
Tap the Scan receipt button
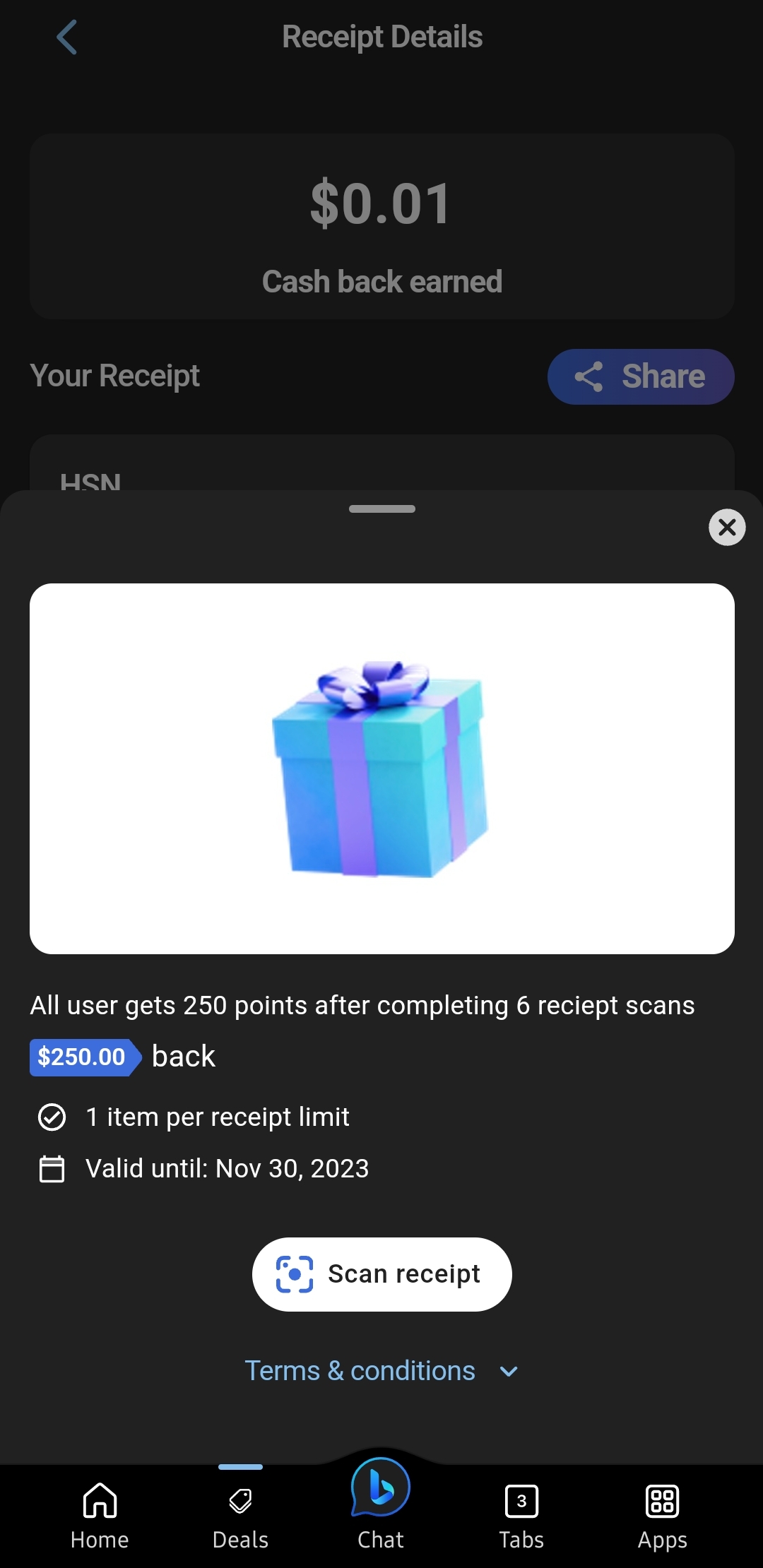[381, 1274]
